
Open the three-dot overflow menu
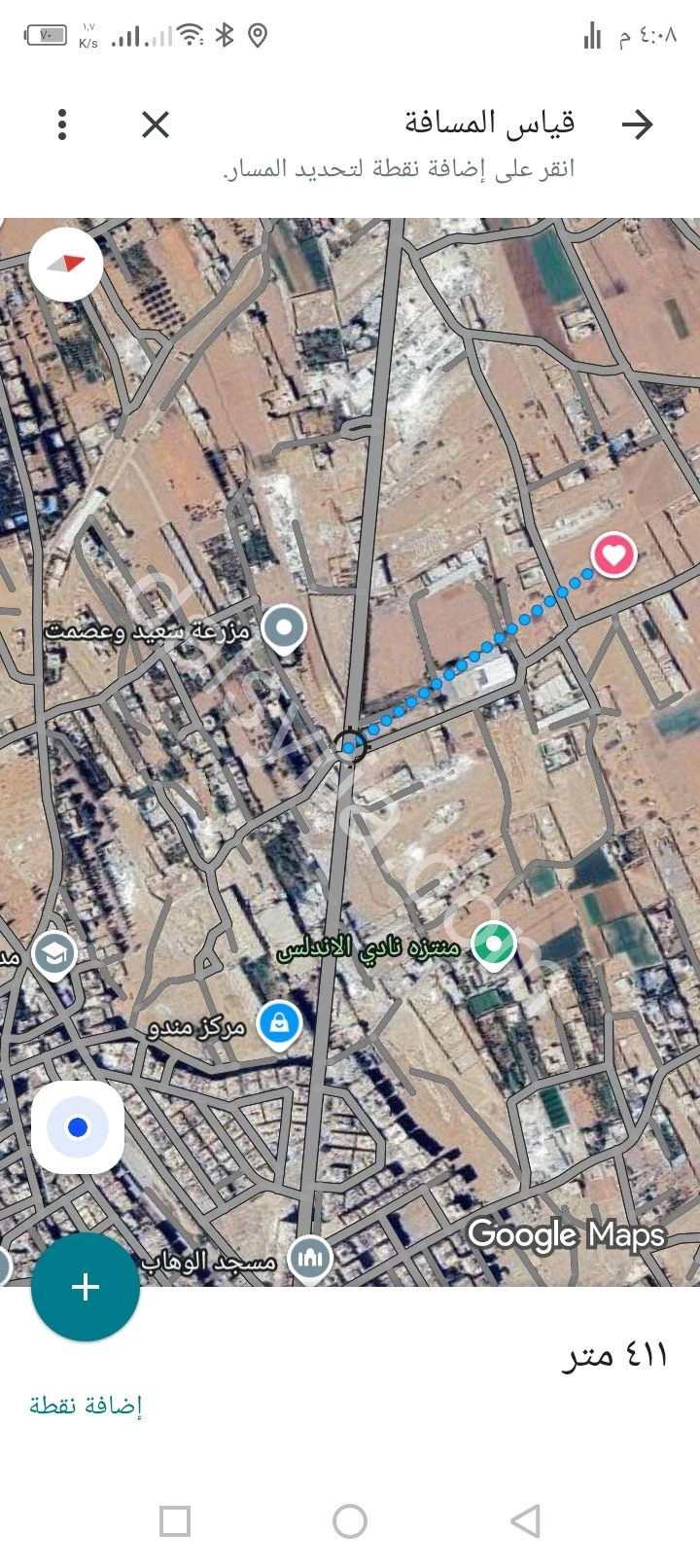tap(62, 125)
